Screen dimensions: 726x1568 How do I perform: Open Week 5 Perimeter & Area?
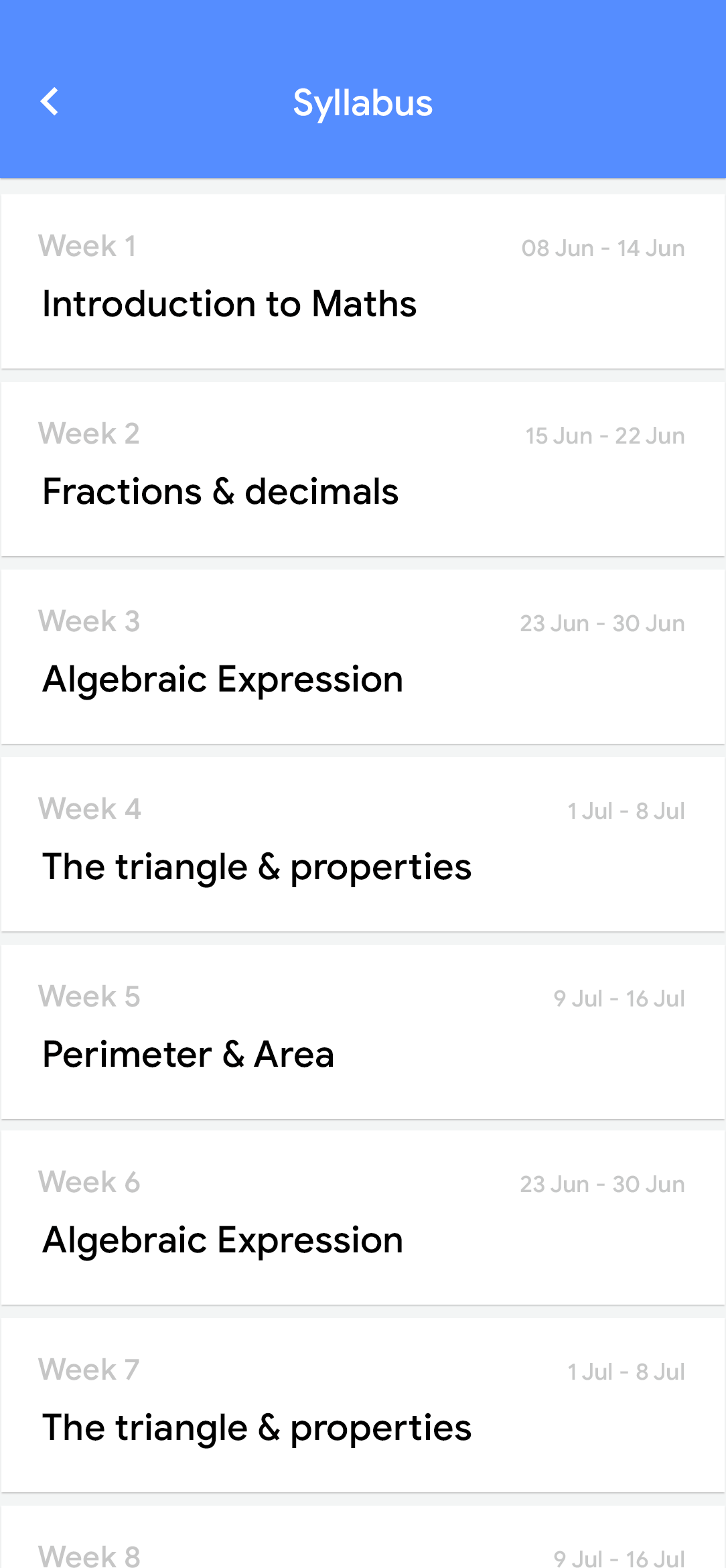click(362, 1032)
